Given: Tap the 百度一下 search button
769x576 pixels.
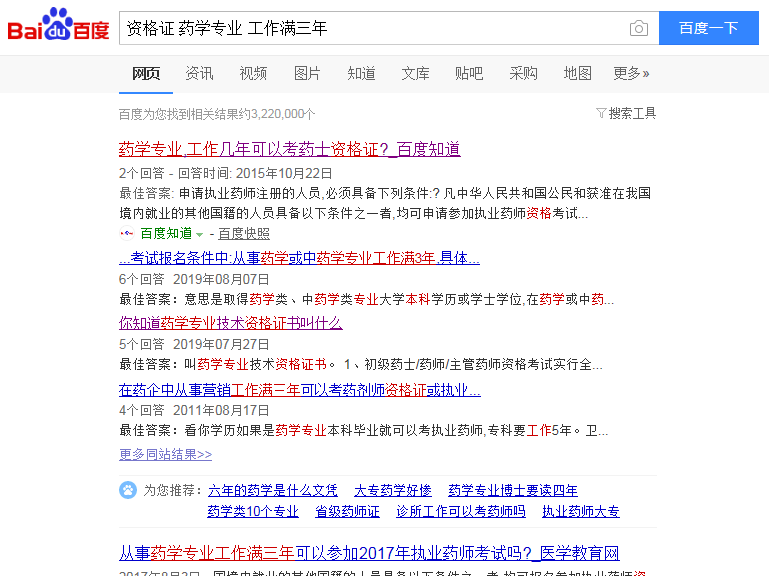Looking at the screenshot, I should tap(708, 28).
